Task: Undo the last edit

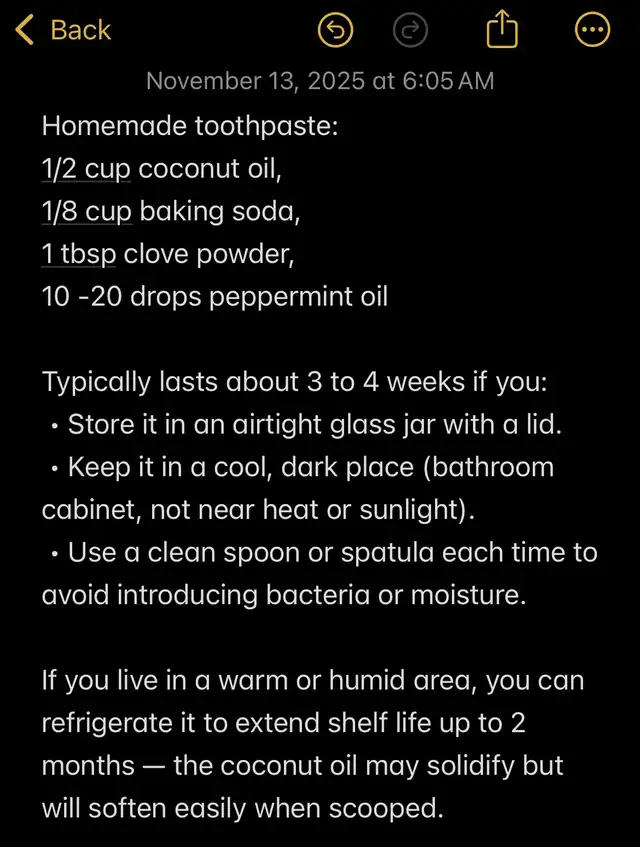Action: (x=335, y=31)
